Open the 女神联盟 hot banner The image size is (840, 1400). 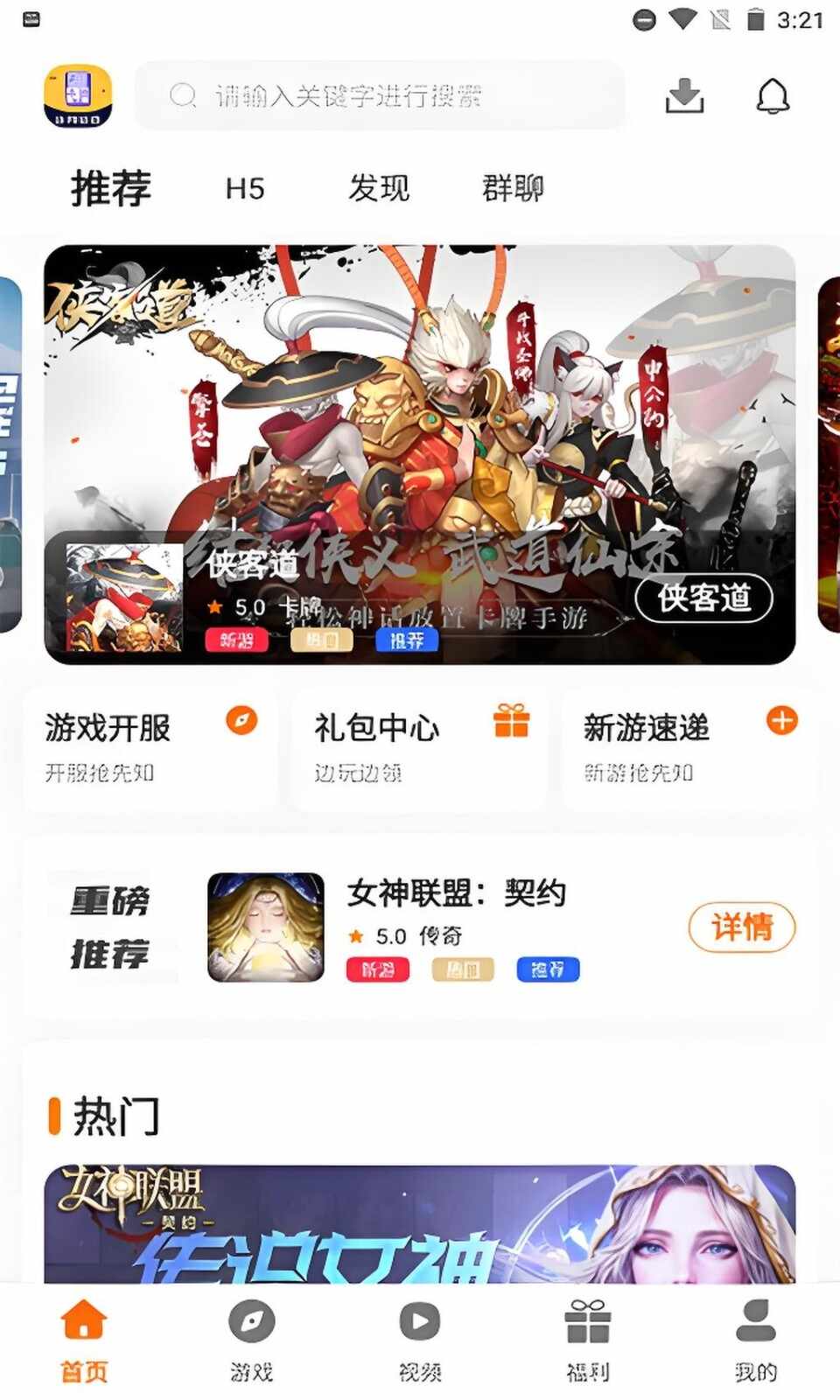point(420,1225)
